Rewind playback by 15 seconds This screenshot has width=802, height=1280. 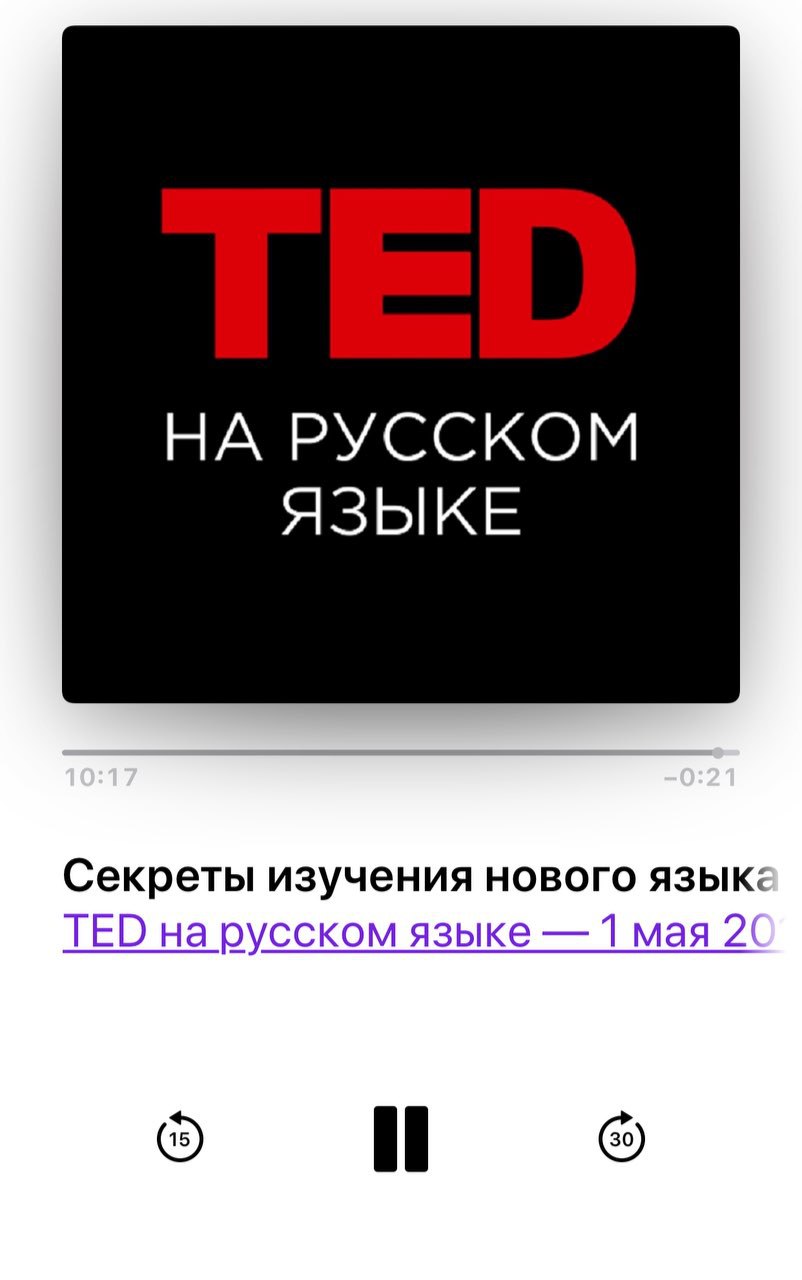[x=180, y=1138]
